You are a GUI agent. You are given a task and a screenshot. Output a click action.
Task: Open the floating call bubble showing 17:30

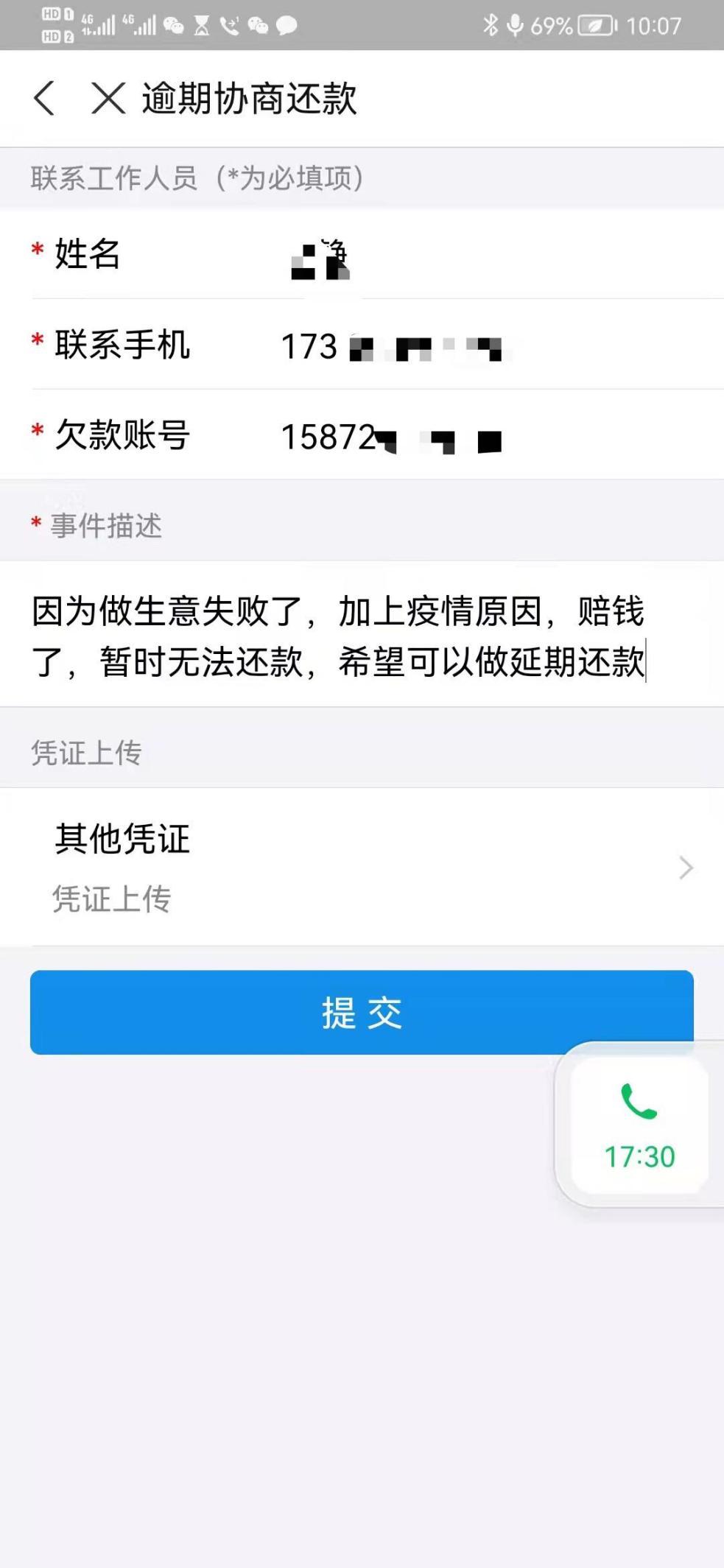(639, 1125)
